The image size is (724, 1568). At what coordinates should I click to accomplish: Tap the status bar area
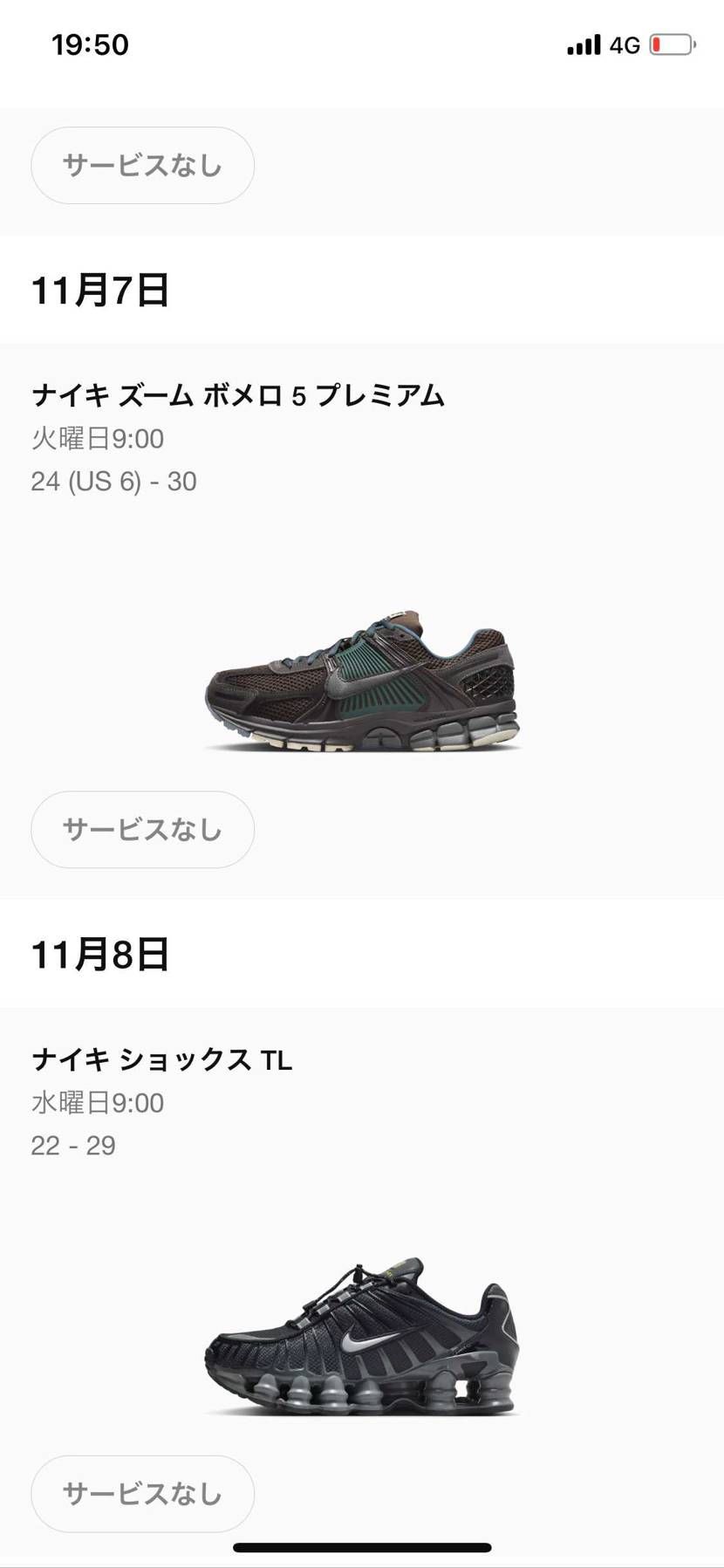tap(362, 44)
